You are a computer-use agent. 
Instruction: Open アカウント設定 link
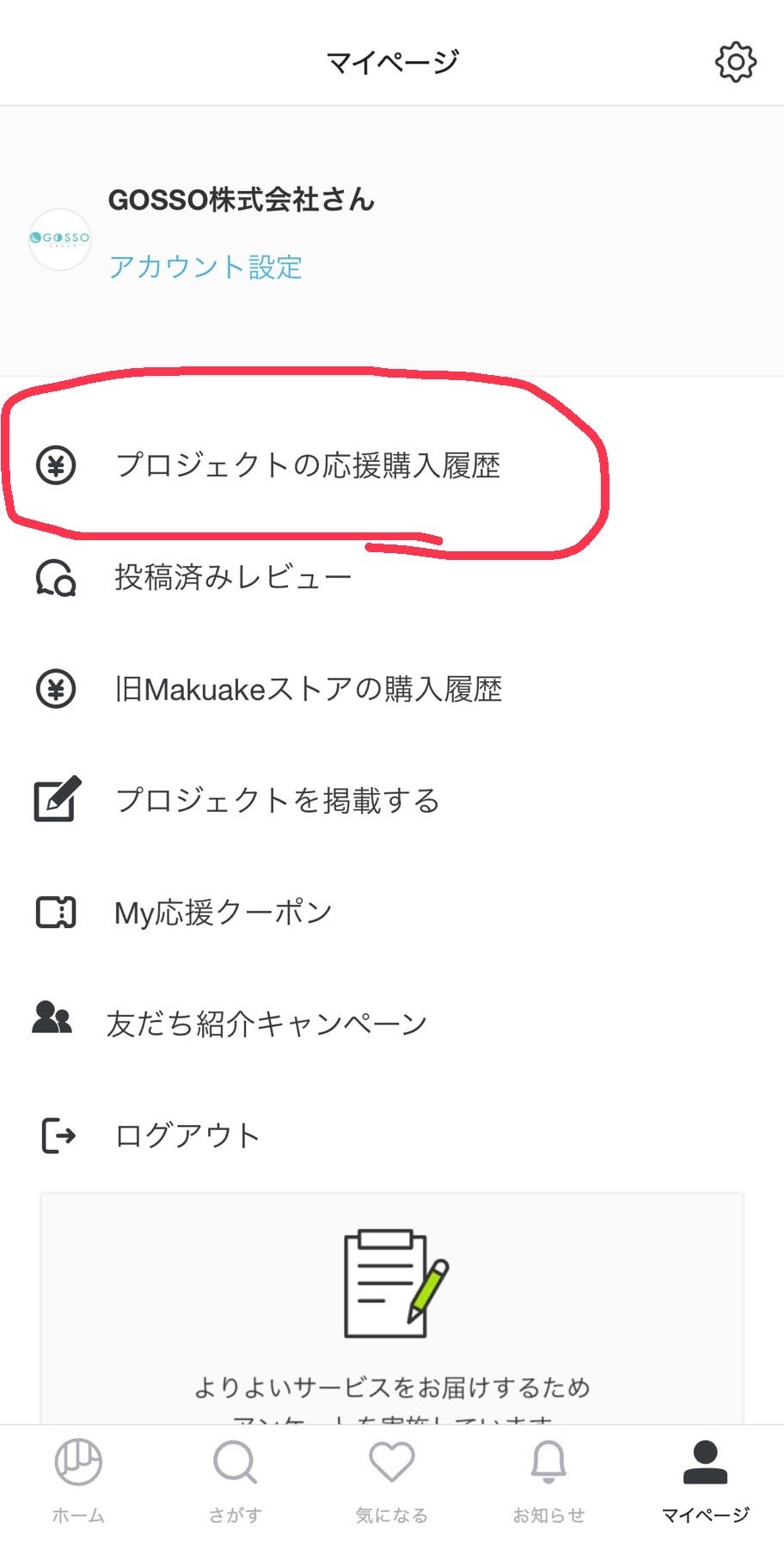point(205,267)
